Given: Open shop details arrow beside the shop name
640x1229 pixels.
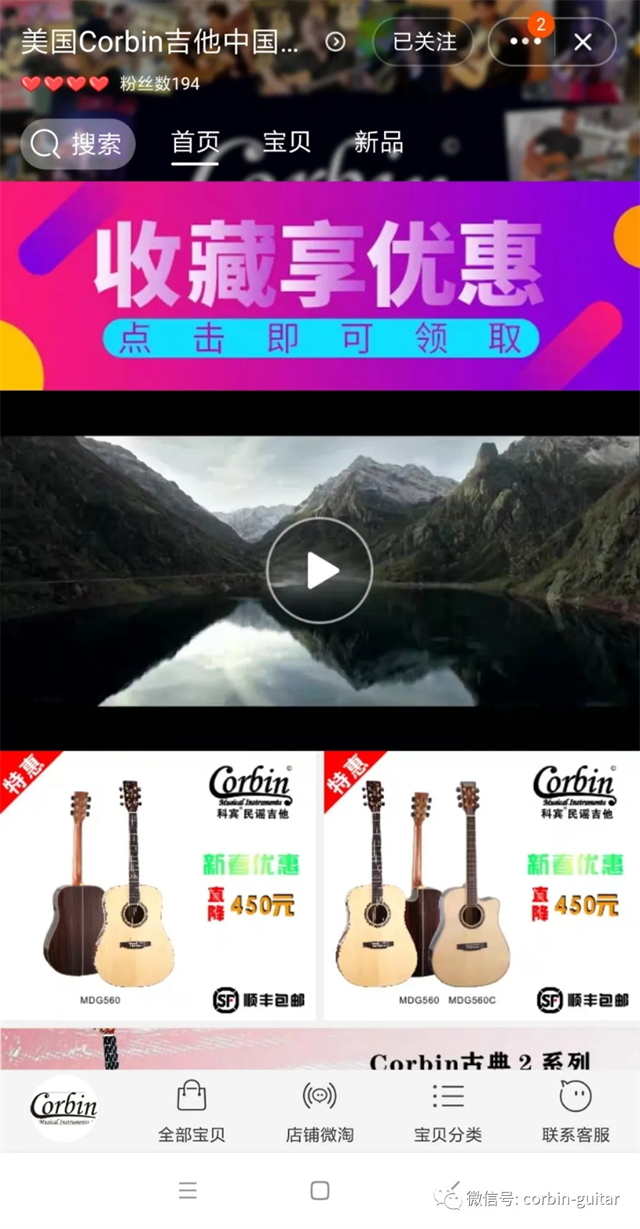Looking at the screenshot, I should (336, 42).
